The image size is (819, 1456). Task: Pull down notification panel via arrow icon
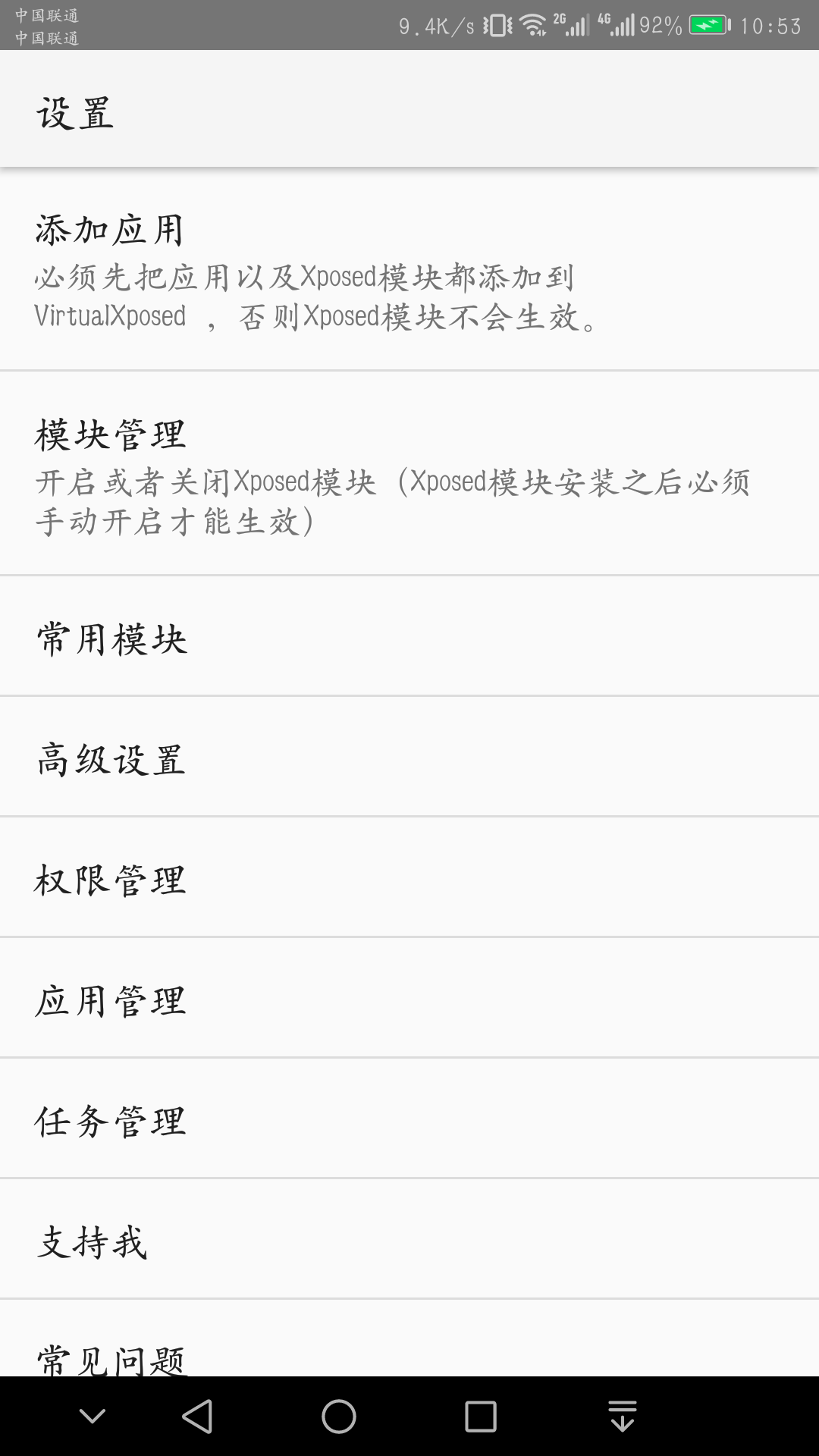[622, 1416]
